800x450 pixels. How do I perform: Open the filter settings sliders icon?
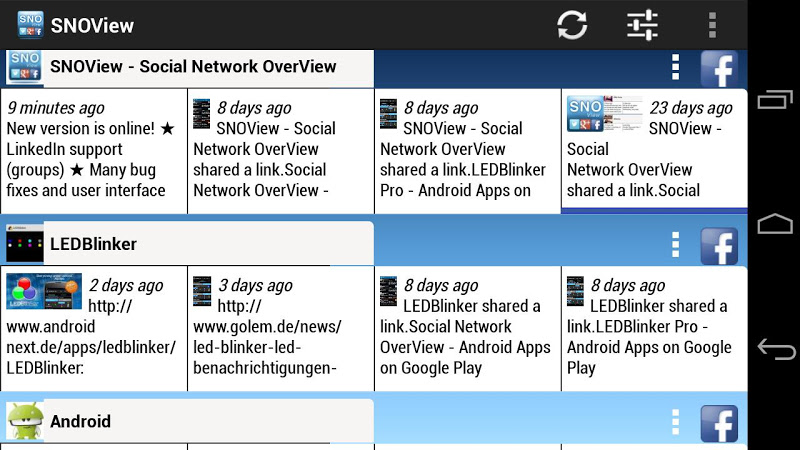tap(642, 24)
